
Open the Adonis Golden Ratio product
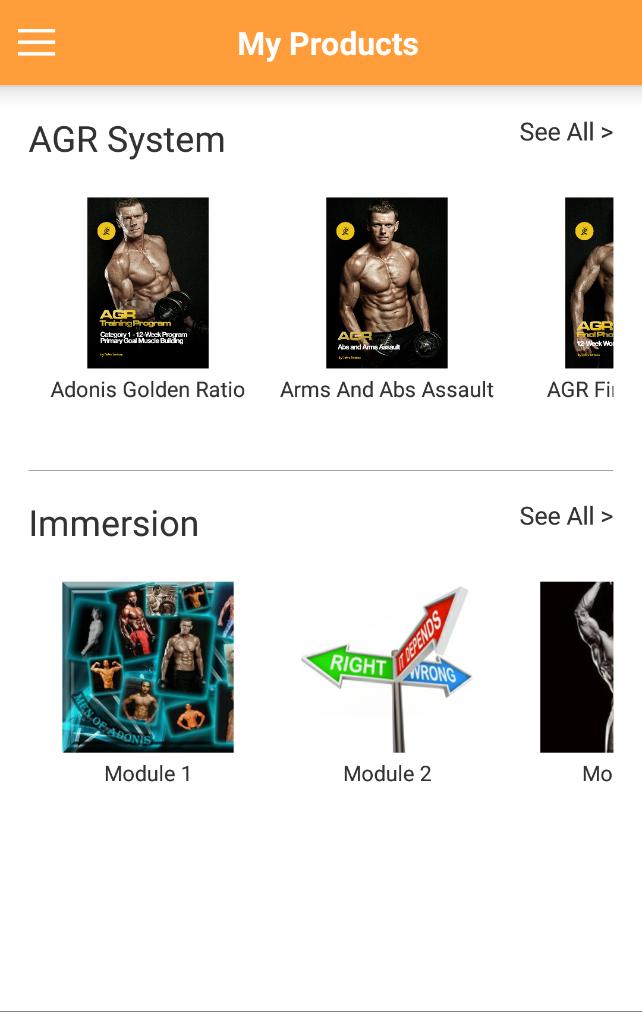tap(148, 283)
